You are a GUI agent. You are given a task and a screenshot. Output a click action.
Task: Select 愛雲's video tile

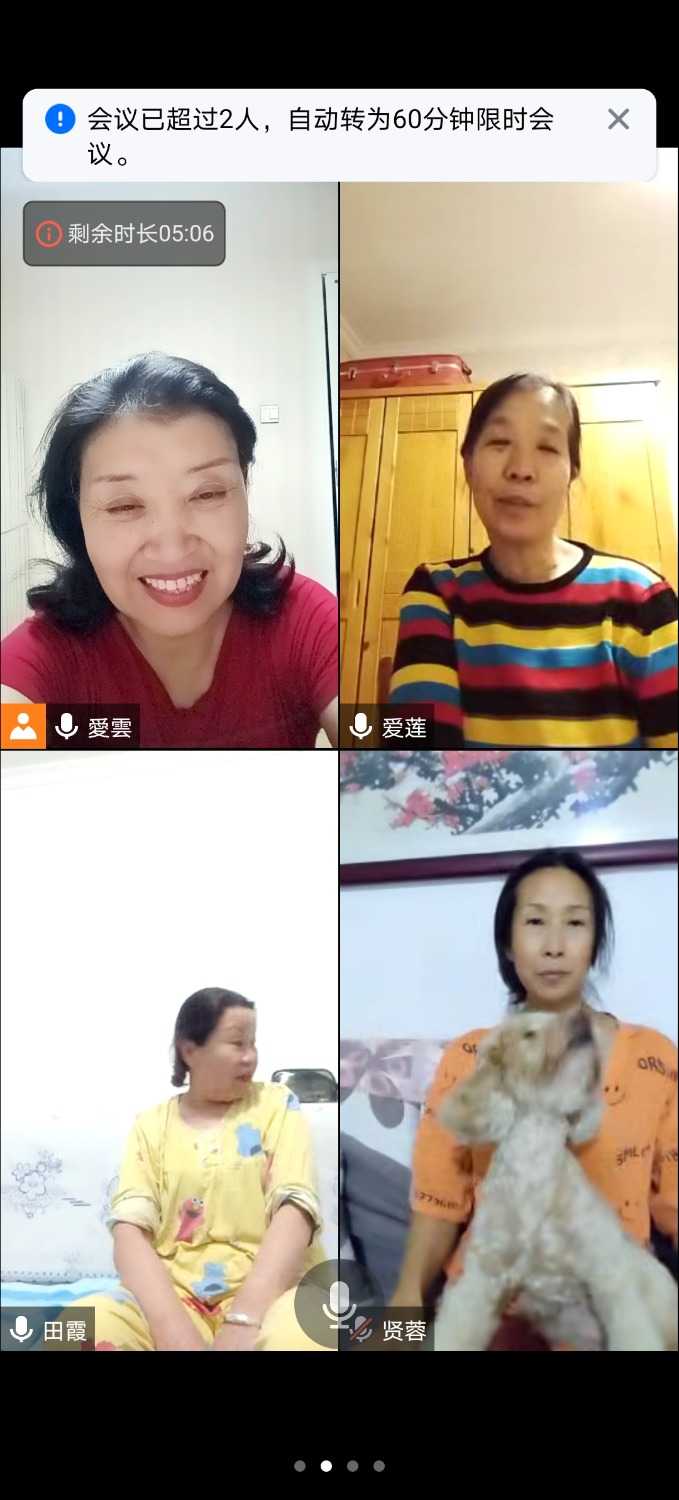point(169,480)
